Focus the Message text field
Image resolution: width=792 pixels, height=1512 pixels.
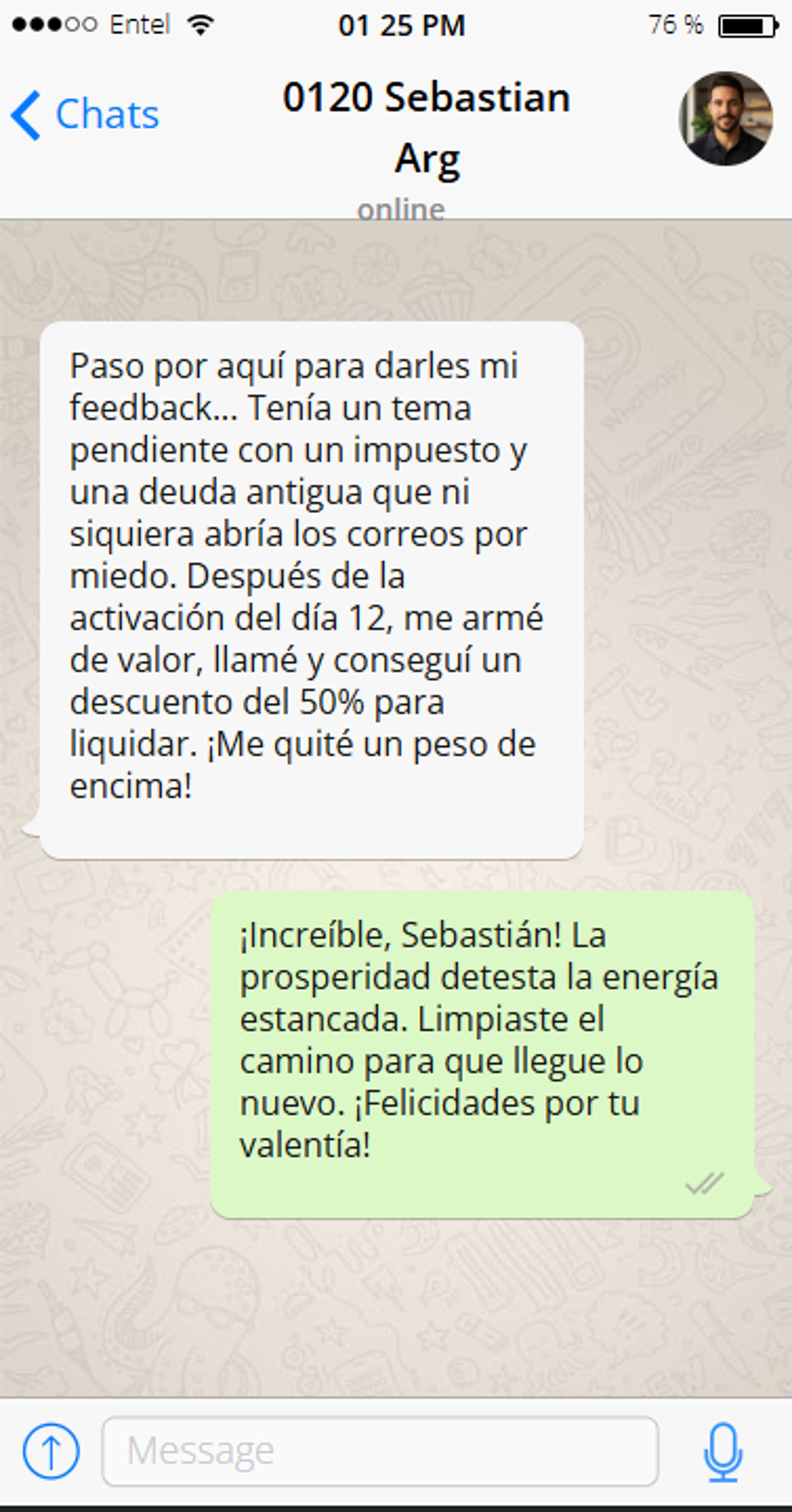(380, 1451)
